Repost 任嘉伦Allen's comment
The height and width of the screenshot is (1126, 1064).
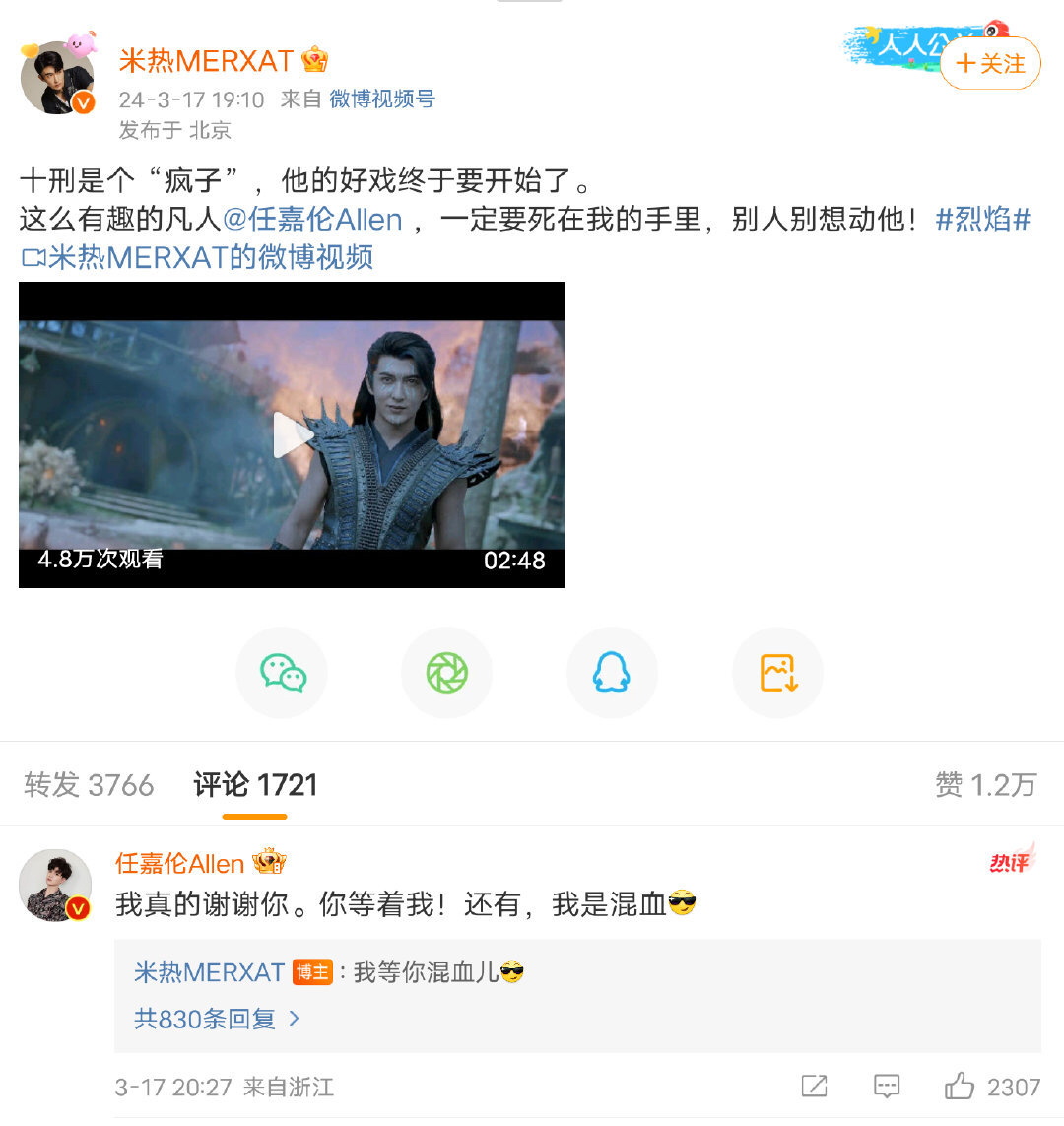point(814,1087)
